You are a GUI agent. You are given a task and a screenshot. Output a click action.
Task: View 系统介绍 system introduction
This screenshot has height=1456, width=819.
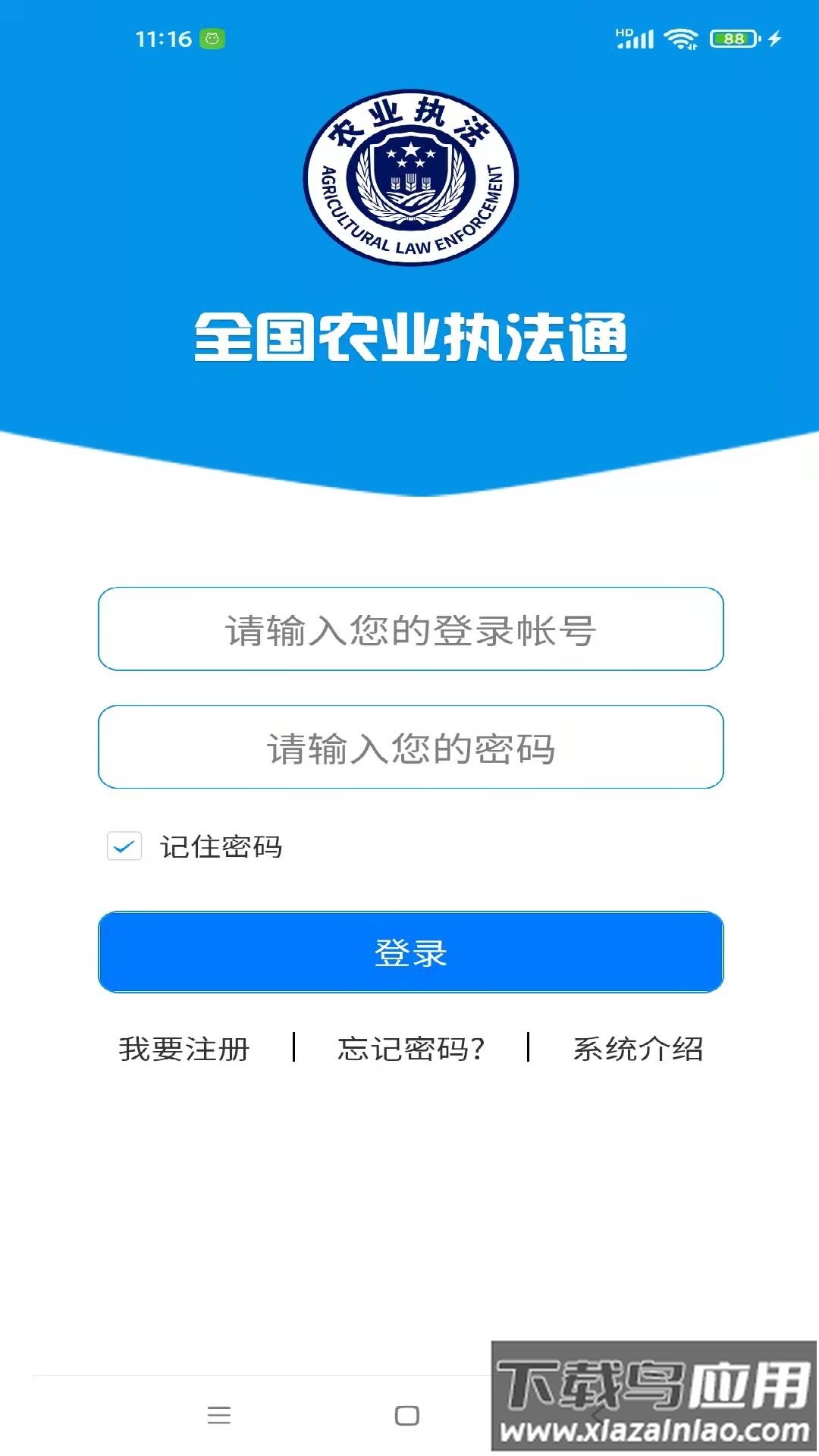click(638, 1049)
